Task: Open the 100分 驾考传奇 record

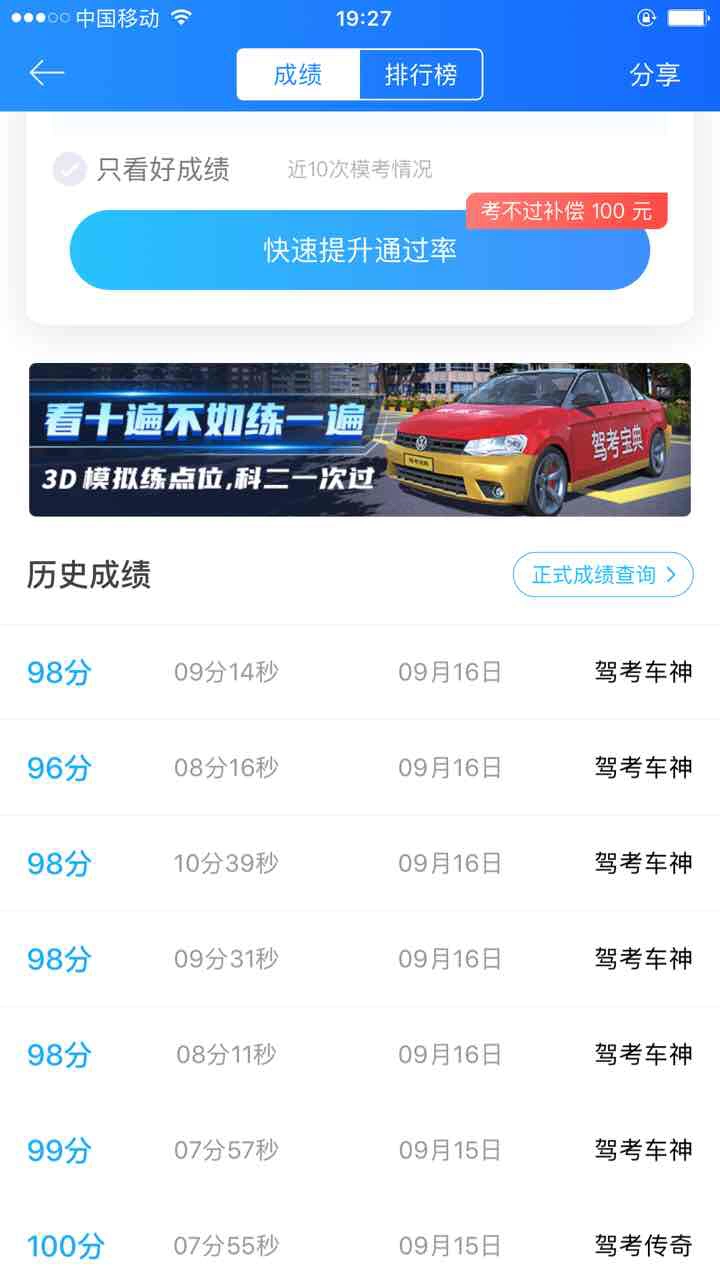Action: click(360, 1245)
